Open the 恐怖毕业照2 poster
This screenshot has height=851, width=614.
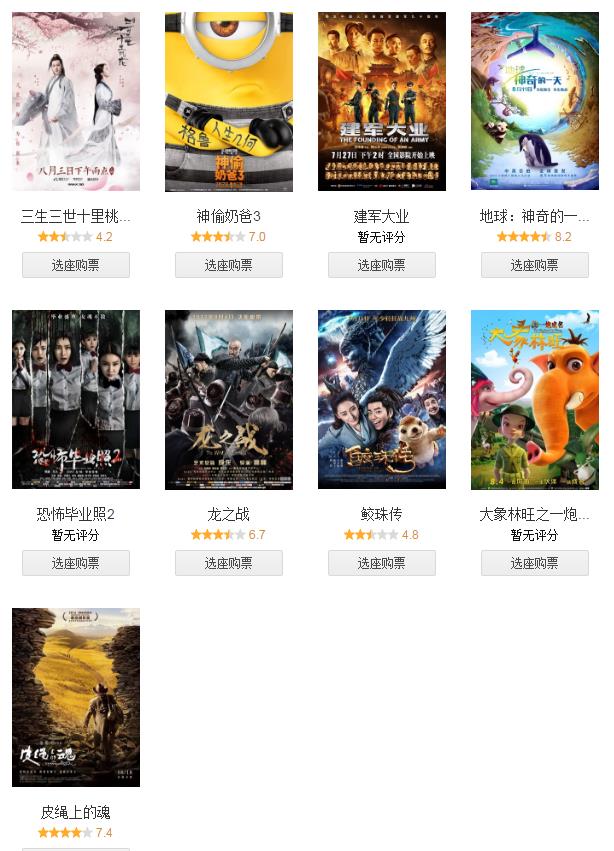point(76,399)
